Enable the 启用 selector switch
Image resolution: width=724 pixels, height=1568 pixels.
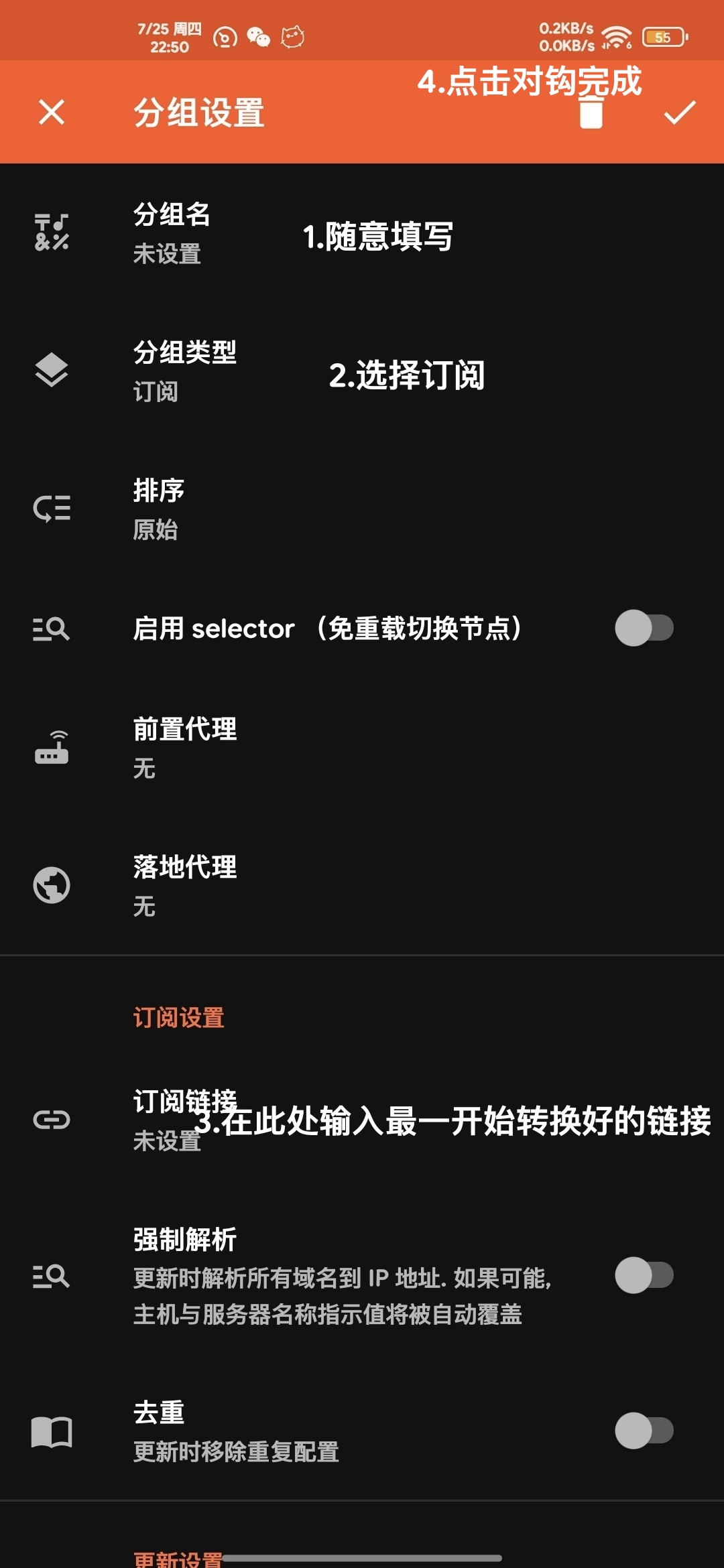(644, 629)
